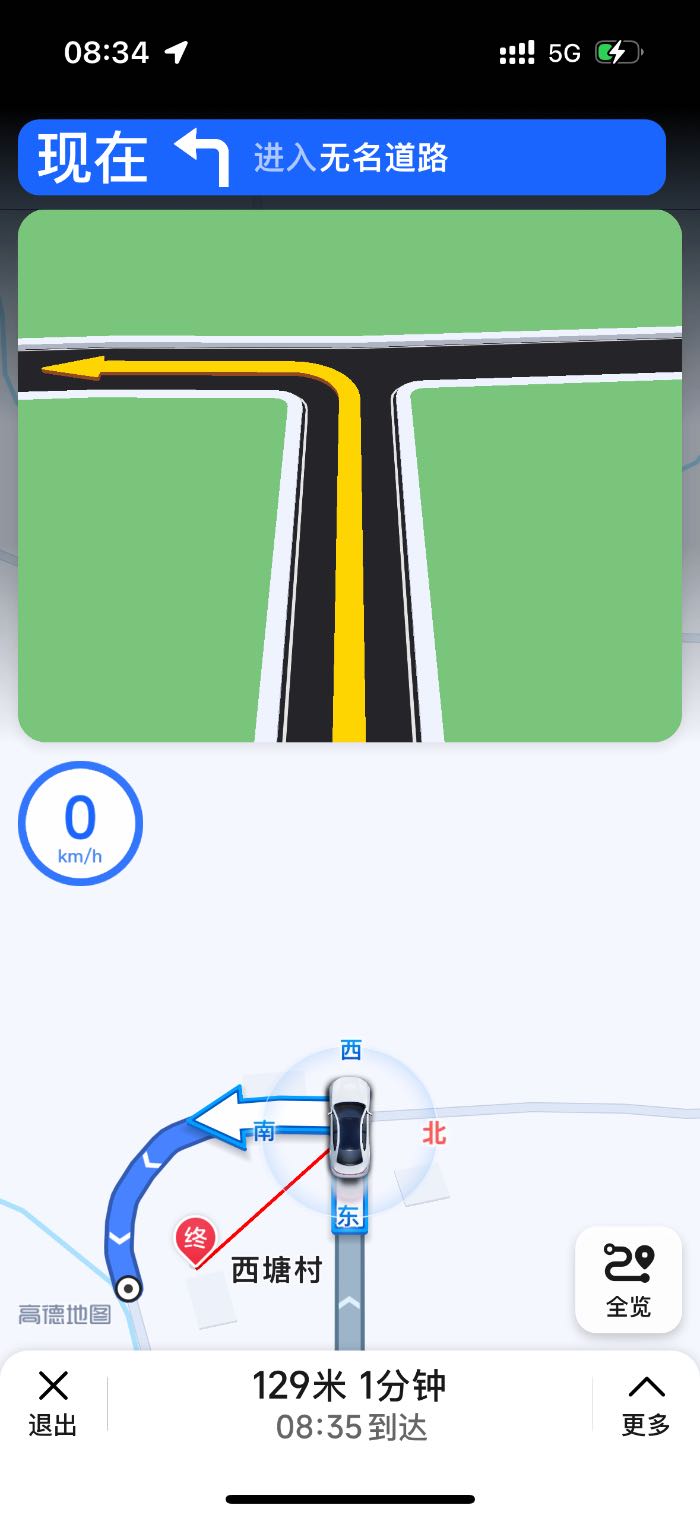This screenshot has height=1517, width=700.
Task: Exit navigation with the 退出 button
Action: coord(53,1403)
